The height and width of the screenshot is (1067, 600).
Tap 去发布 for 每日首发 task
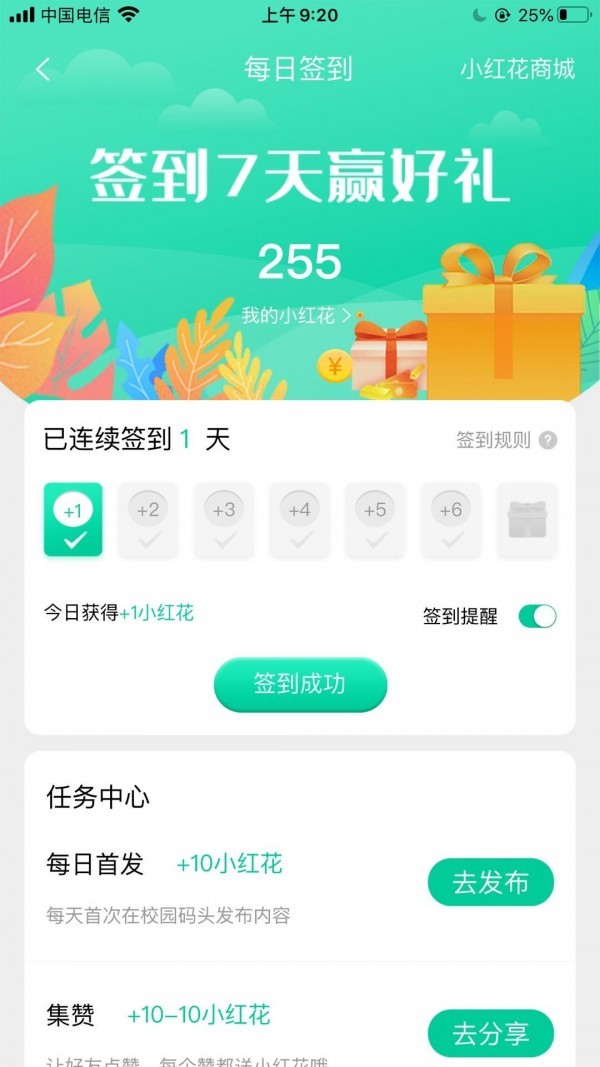point(490,882)
